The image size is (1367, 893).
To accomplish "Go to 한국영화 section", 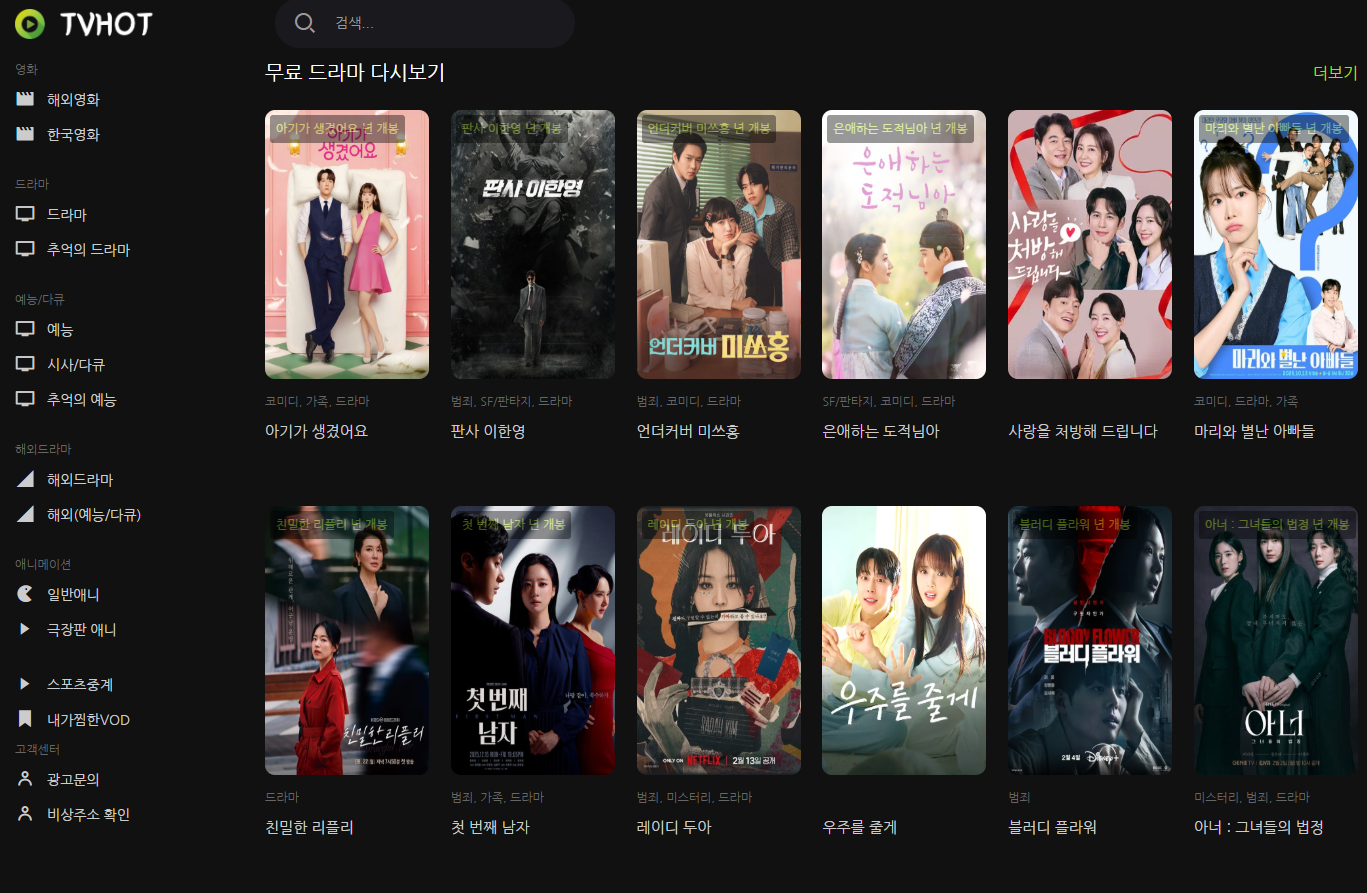I will click(73, 135).
